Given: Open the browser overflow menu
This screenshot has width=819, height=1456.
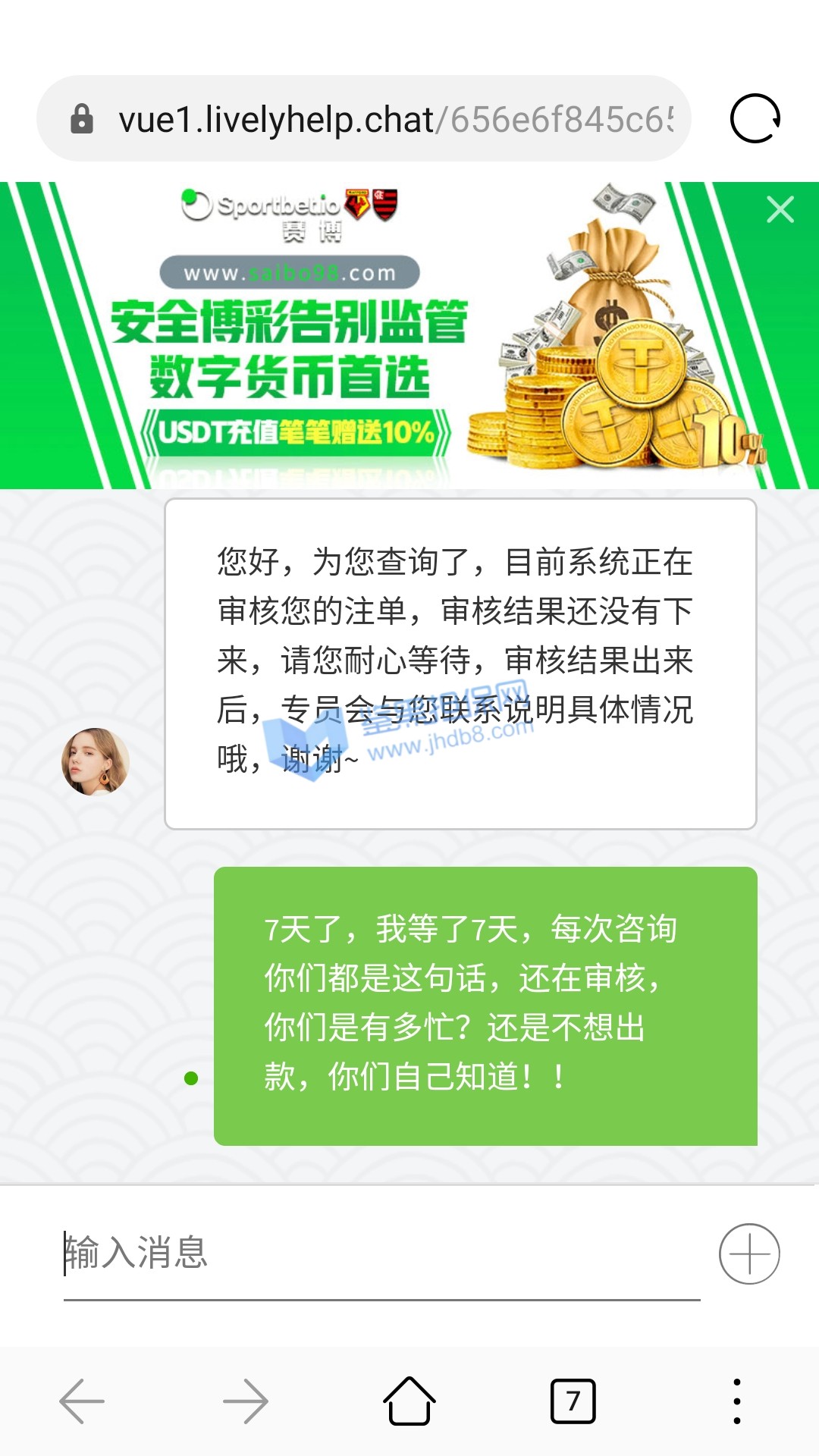Looking at the screenshot, I should 736,1401.
